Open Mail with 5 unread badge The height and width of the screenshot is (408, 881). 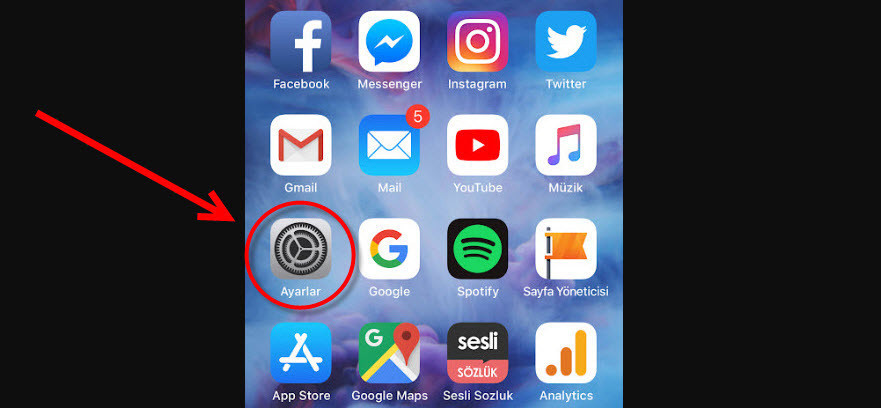[389, 146]
